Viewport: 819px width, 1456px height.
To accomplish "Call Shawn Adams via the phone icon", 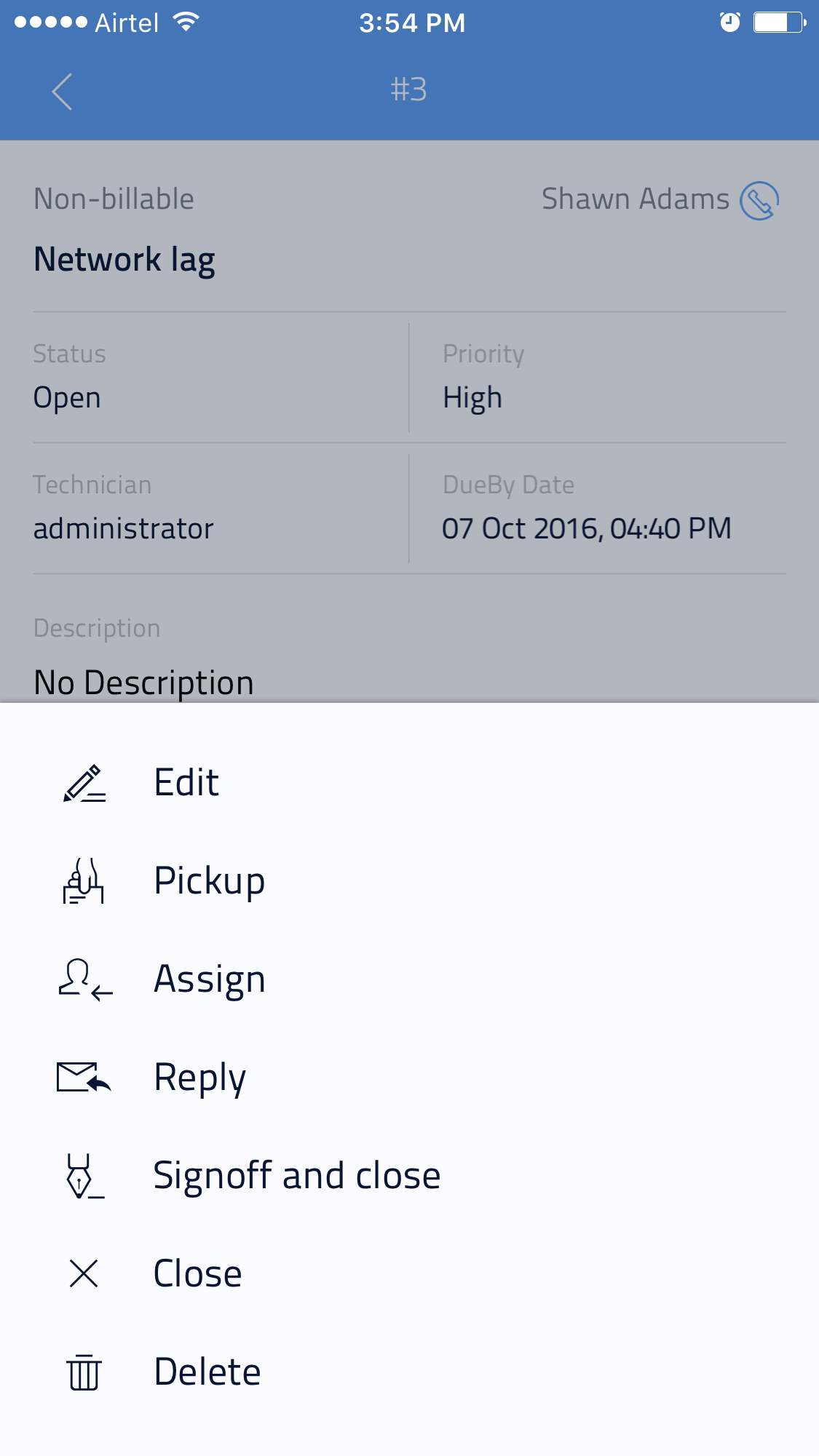I will [759, 200].
